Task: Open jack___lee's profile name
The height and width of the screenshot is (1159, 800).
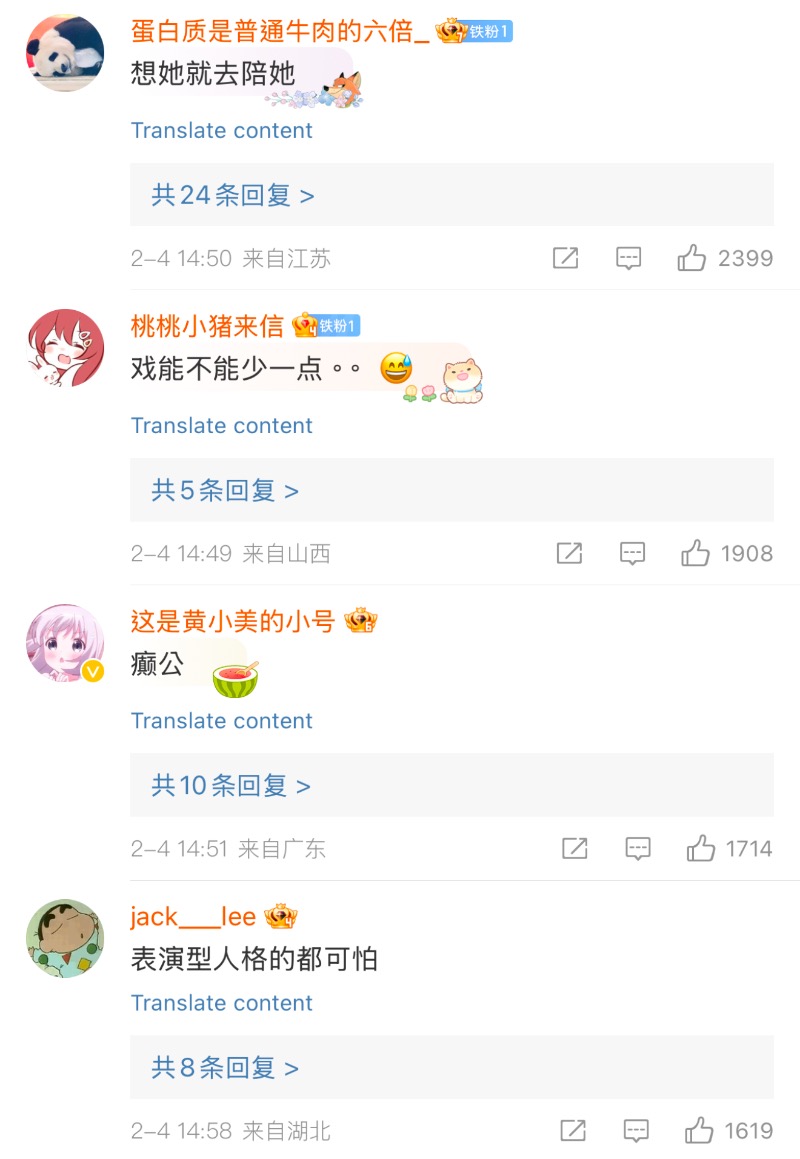Action: coord(193,917)
